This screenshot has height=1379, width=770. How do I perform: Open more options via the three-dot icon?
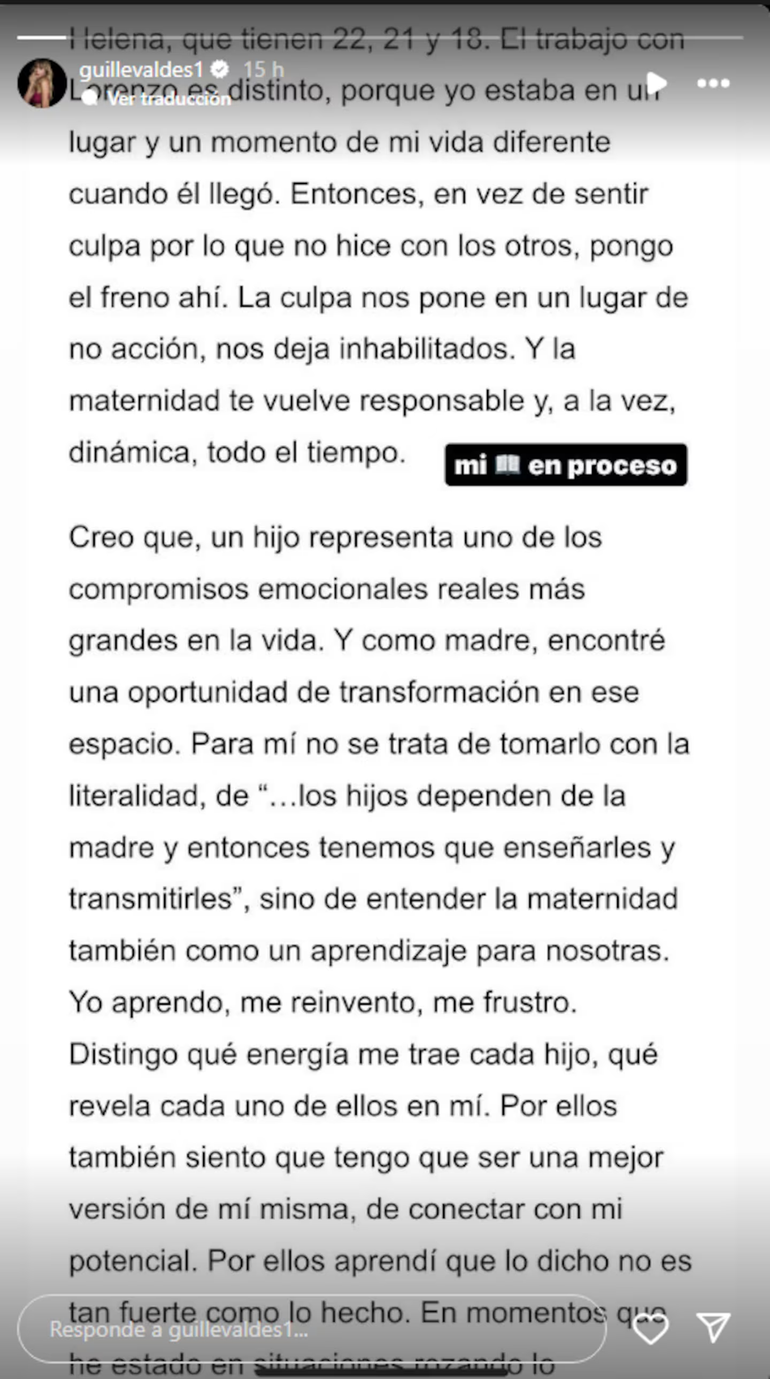click(x=714, y=85)
